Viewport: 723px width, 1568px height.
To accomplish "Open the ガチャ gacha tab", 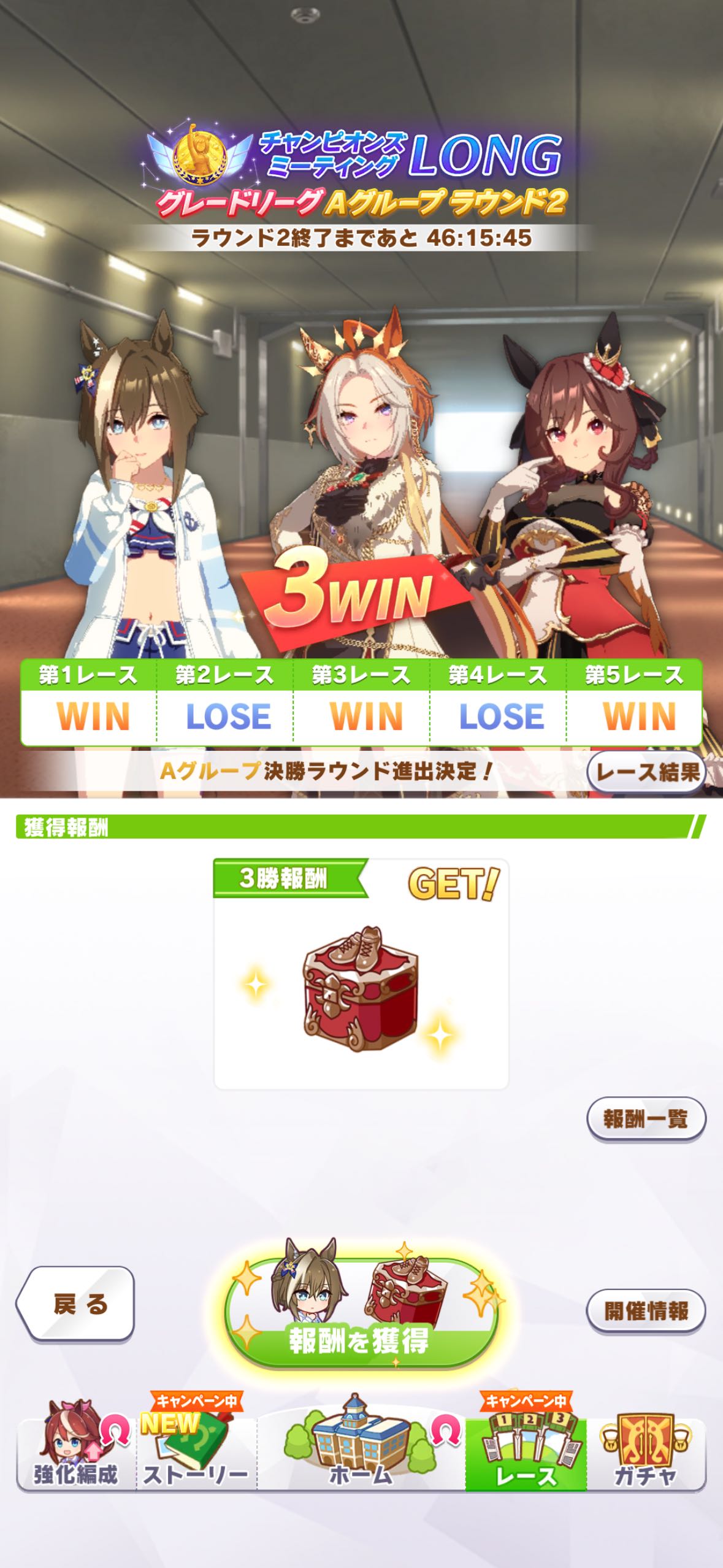I will point(645,1454).
